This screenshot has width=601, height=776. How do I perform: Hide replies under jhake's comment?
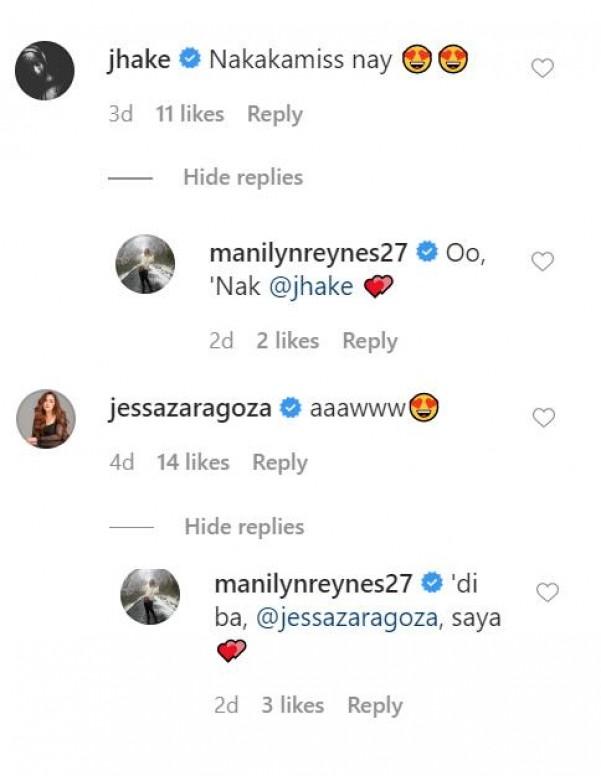tap(242, 177)
